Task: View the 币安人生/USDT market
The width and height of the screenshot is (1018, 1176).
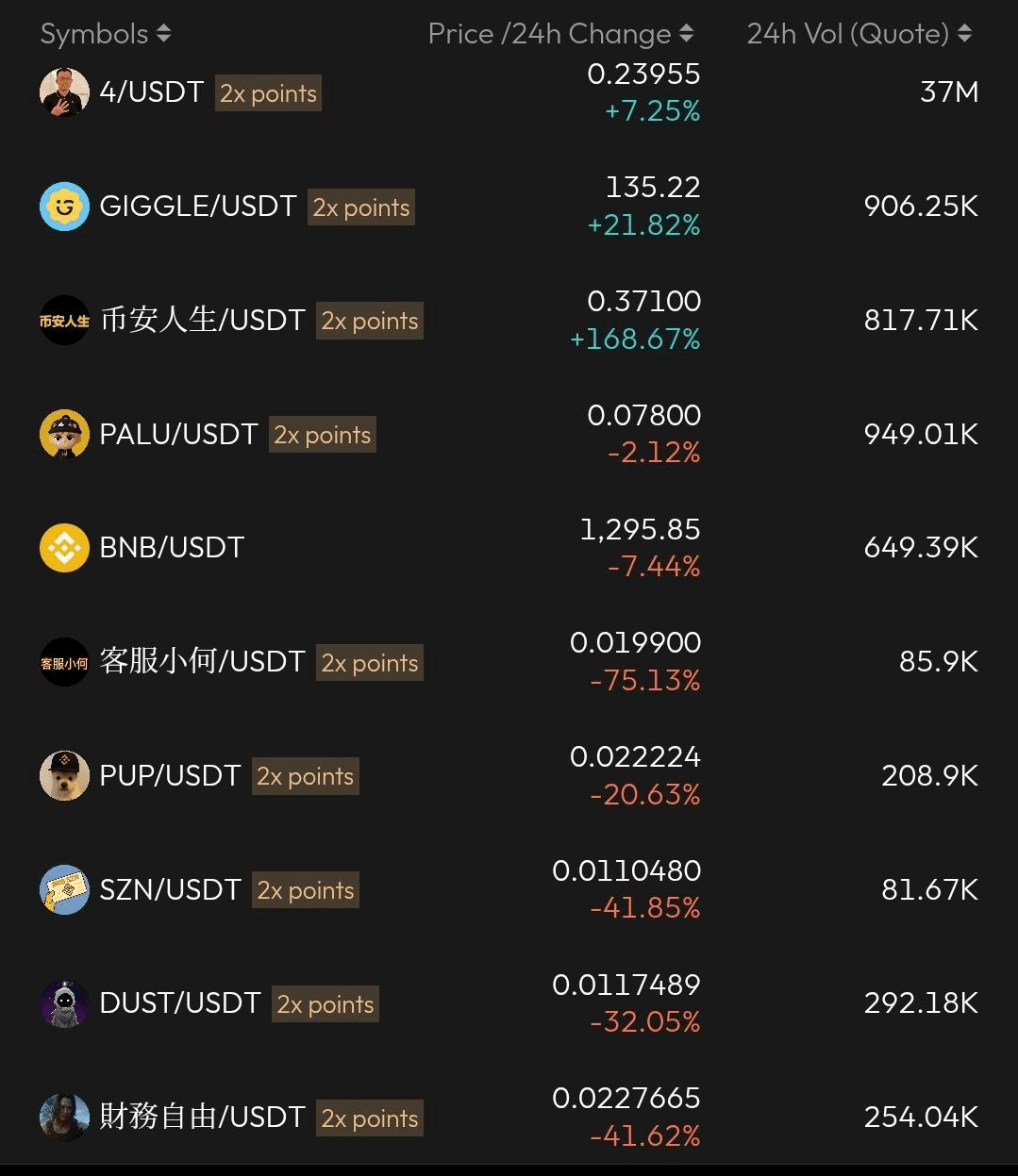Action: coord(203,321)
